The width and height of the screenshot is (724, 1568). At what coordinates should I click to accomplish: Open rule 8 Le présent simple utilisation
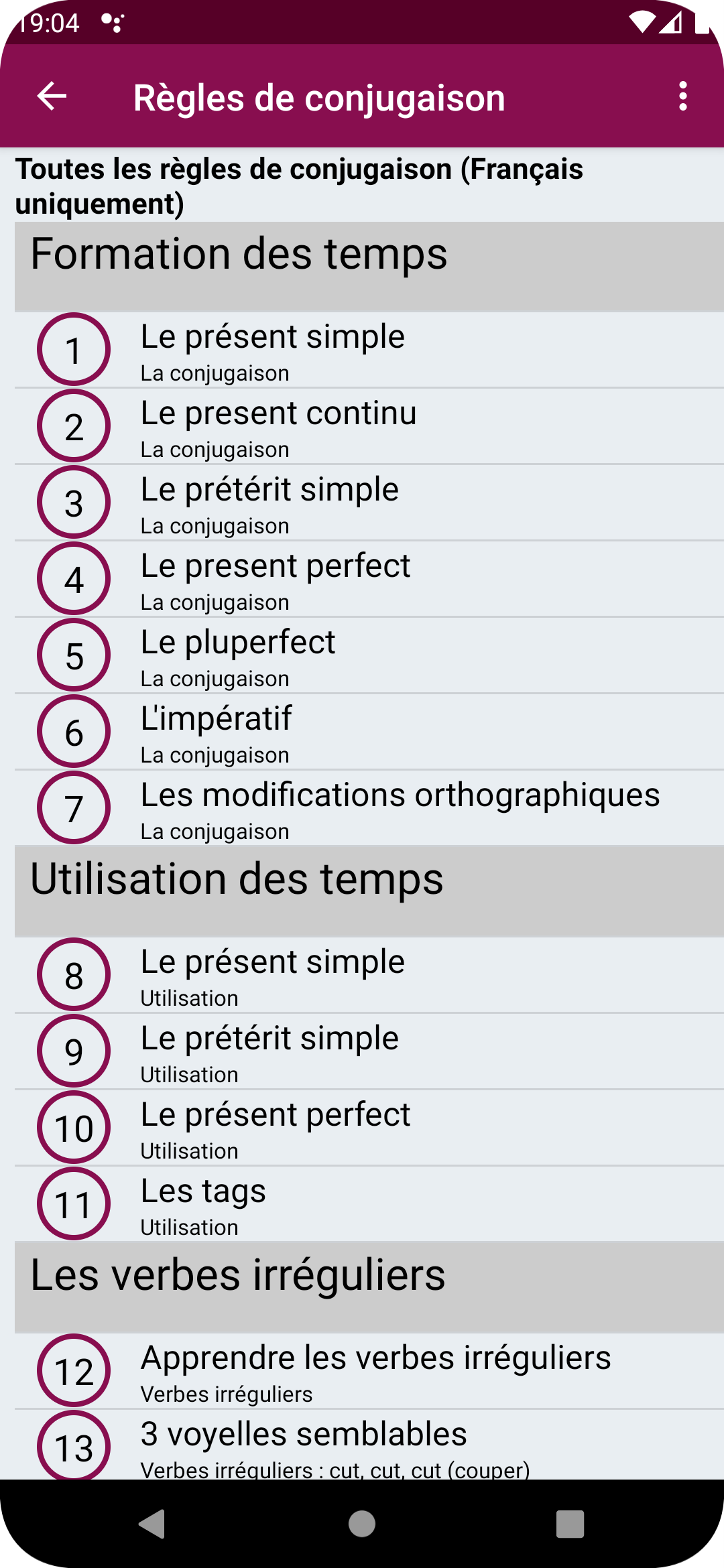(x=369, y=975)
